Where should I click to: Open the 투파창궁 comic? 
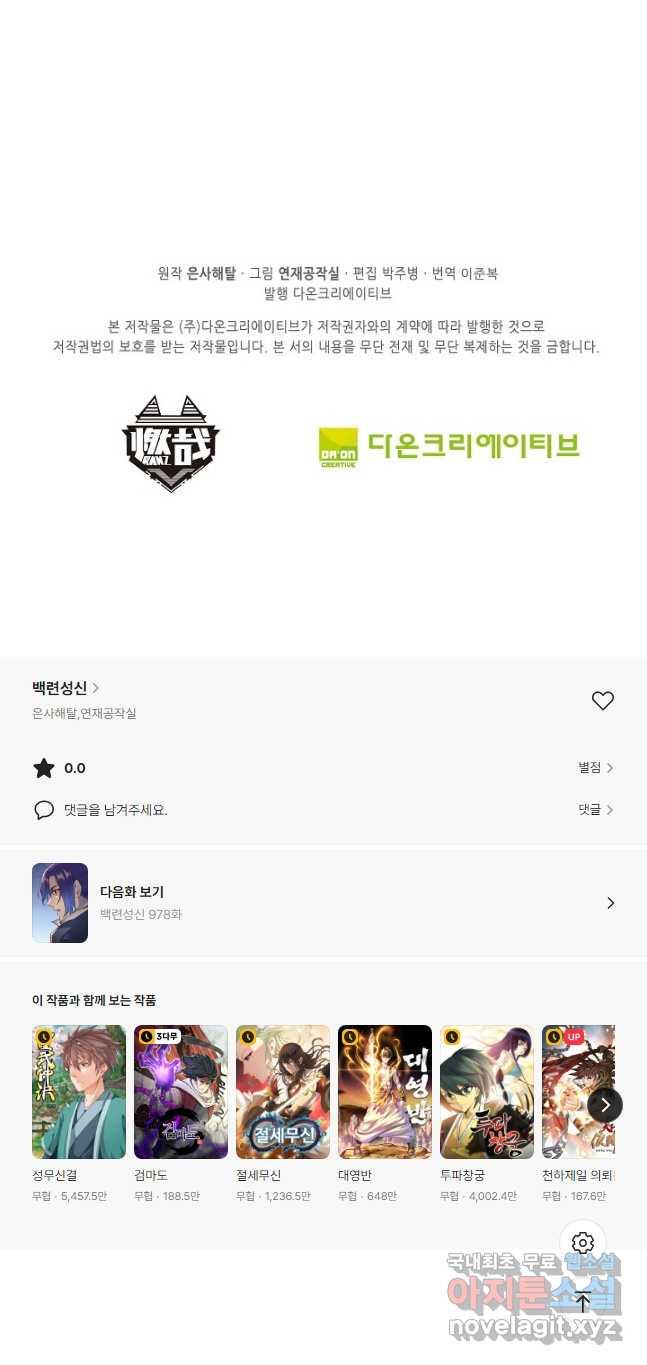point(487,1092)
